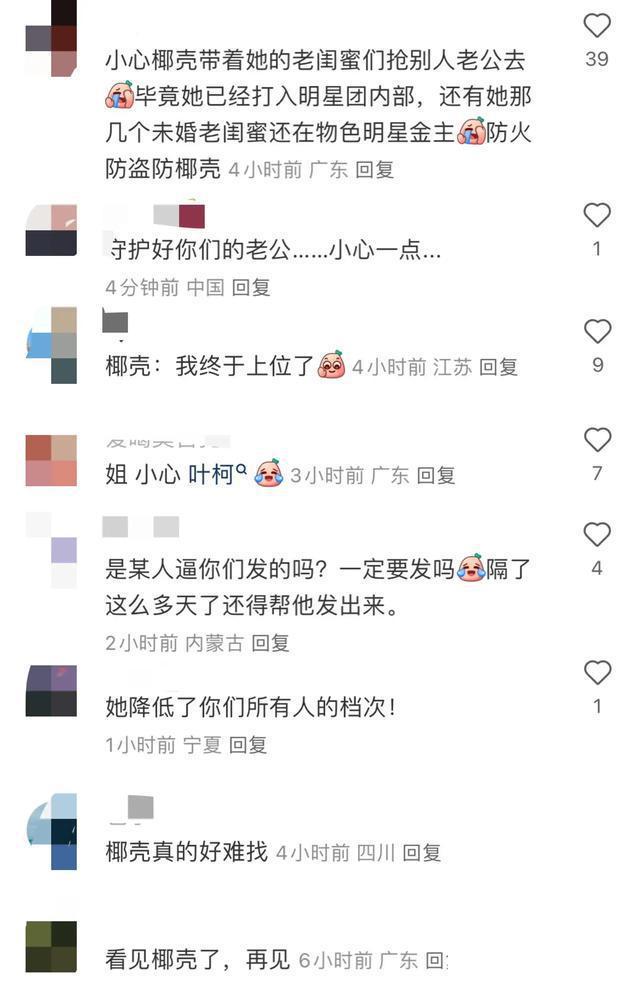The image size is (640, 991).
Task: Like the 守护好你们的老公 comment
Action: pos(597,215)
